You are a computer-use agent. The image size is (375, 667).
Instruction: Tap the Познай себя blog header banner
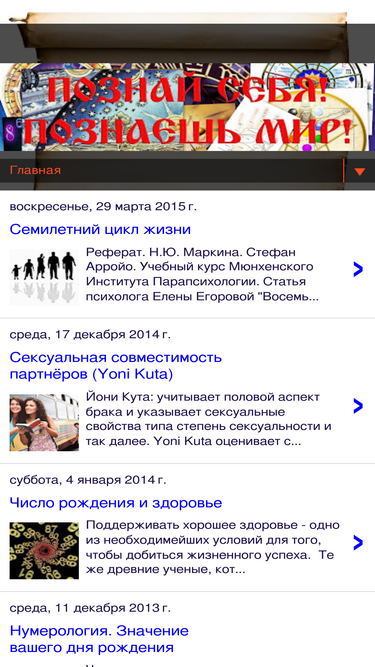[188, 107]
